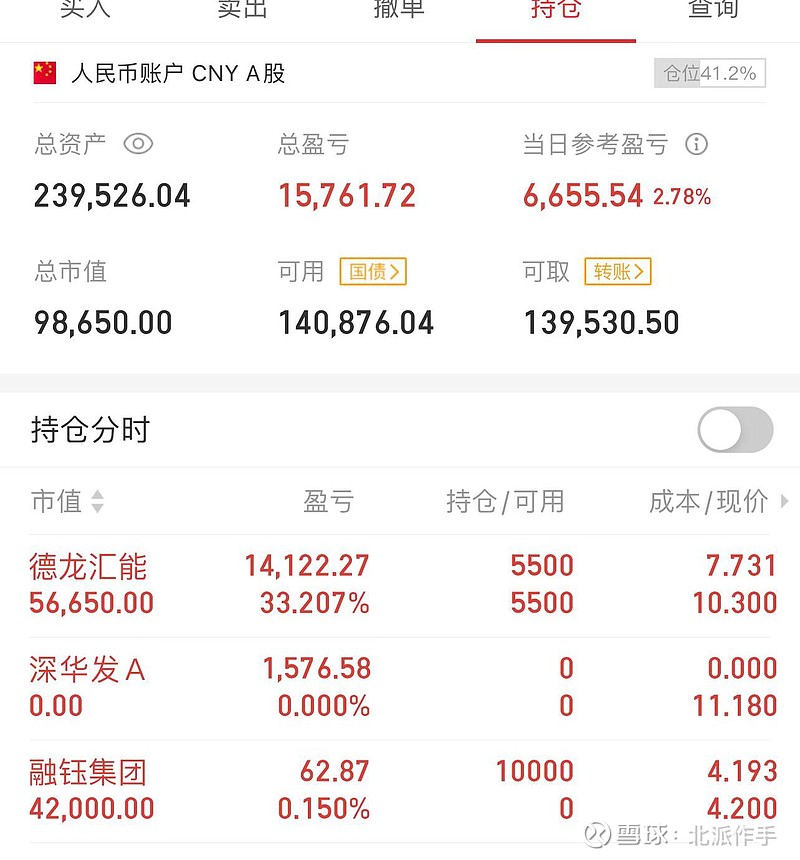Toggle the eye icon to hide 总资产

tap(139, 145)
